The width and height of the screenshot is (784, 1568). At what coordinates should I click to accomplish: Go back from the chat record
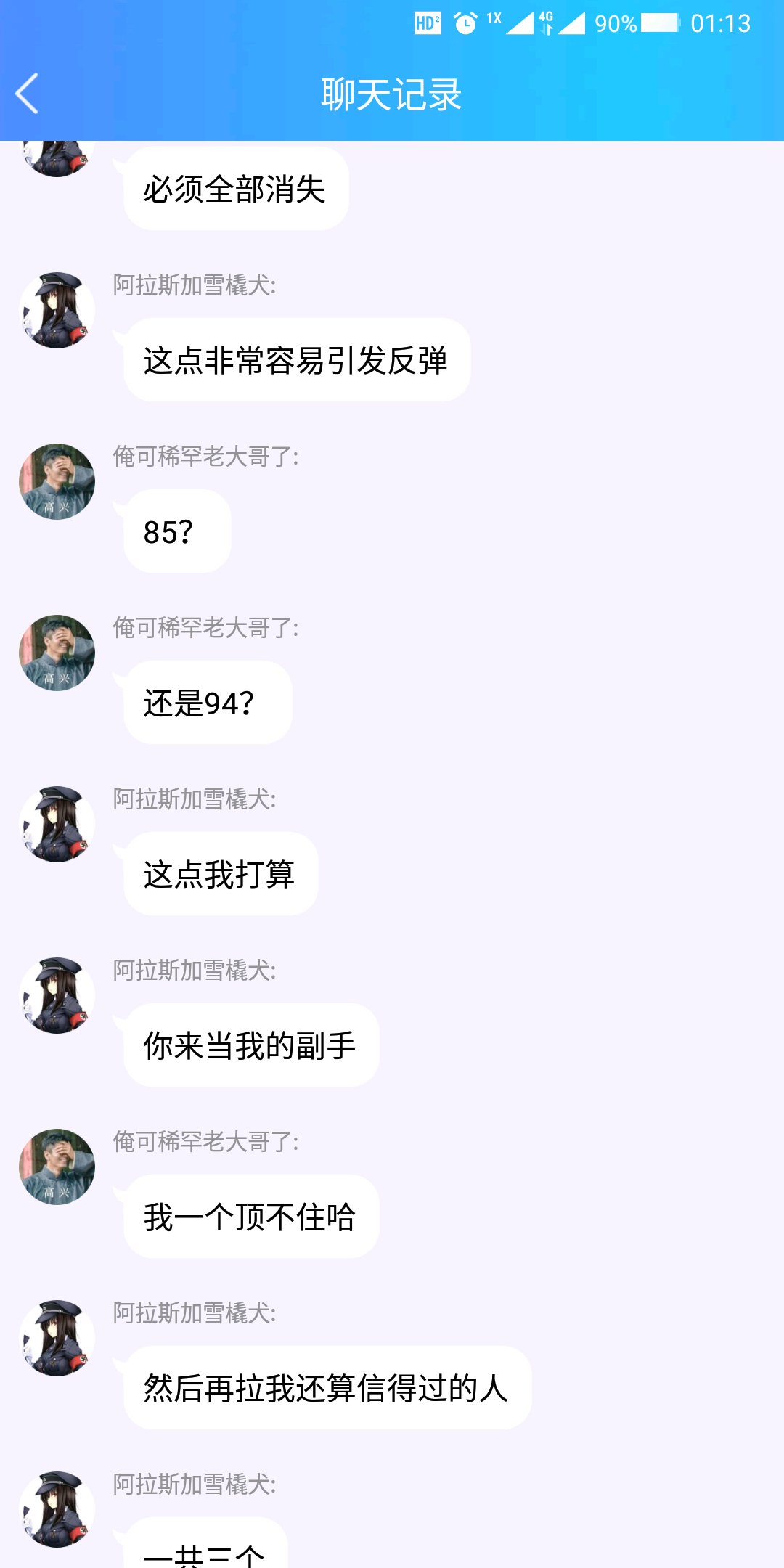coord(28,94)
